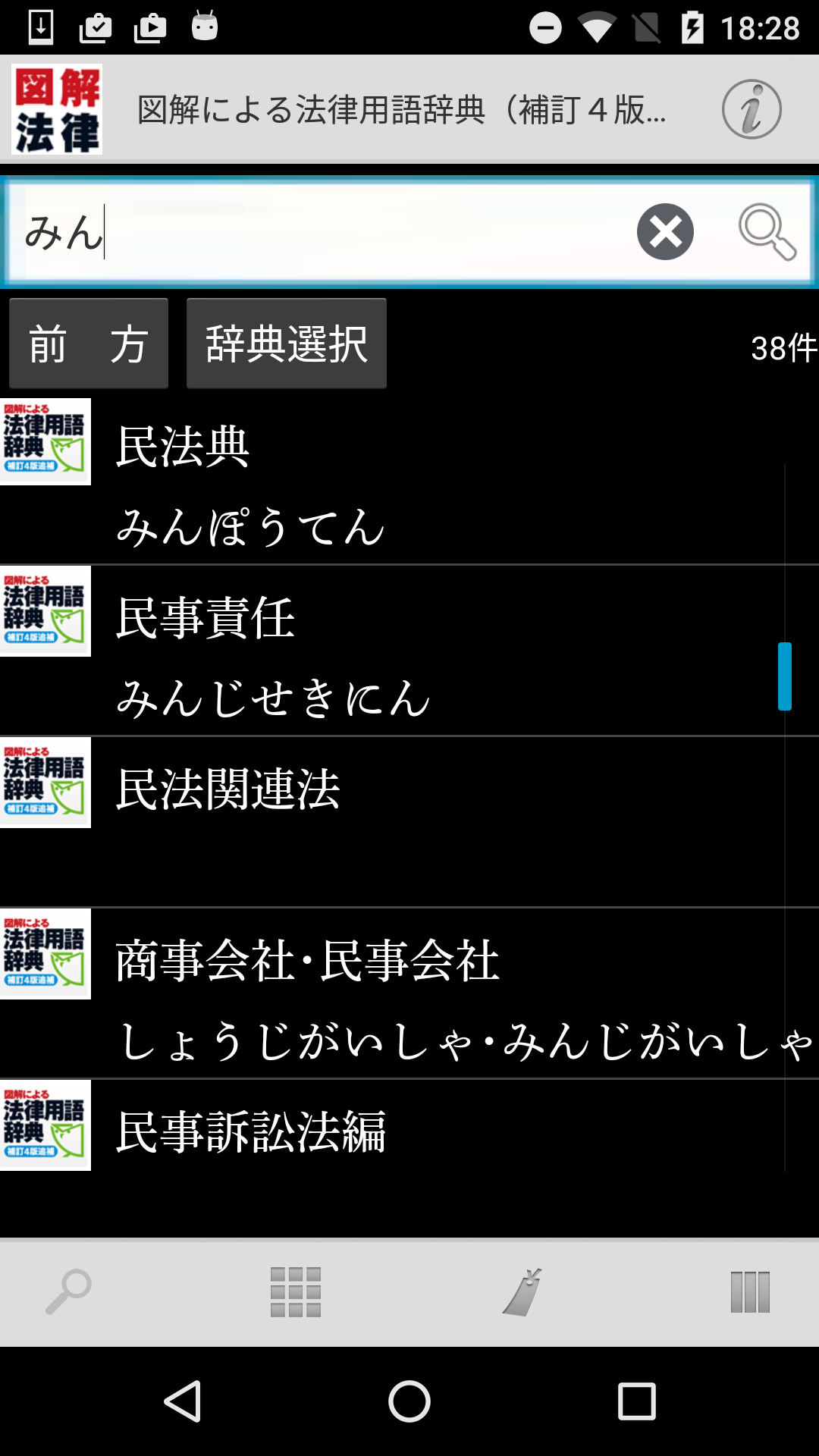Image resolution: width=819 pixels, height=1456 pixels.
Task: Select the search tab in bottom bar
Action: click(x=68, y=1292)
